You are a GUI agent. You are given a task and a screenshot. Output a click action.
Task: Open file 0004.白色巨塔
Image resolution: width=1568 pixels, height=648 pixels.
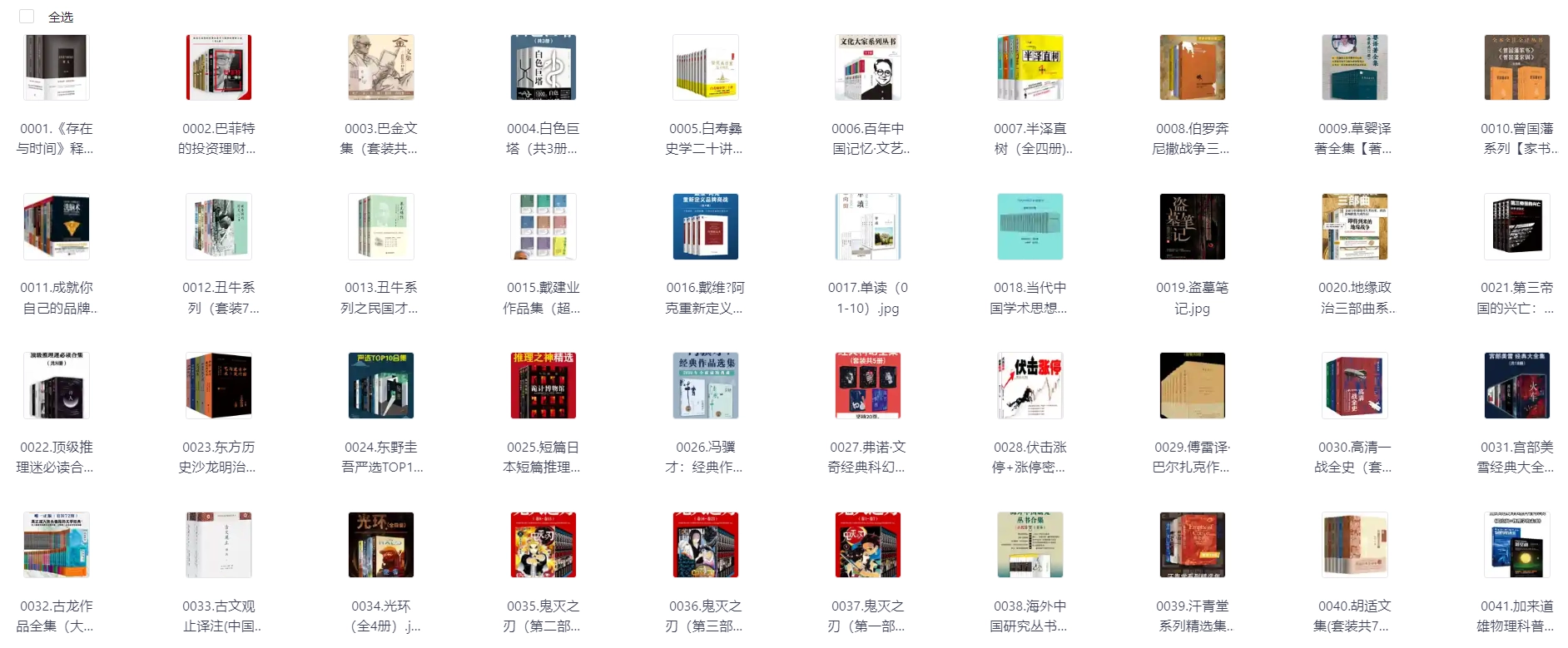coord(543,68)
